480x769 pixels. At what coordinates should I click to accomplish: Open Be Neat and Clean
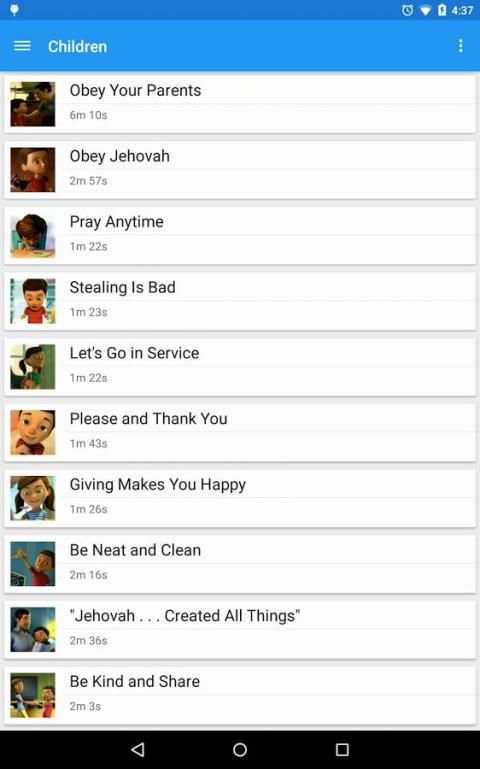pos(240,564)
